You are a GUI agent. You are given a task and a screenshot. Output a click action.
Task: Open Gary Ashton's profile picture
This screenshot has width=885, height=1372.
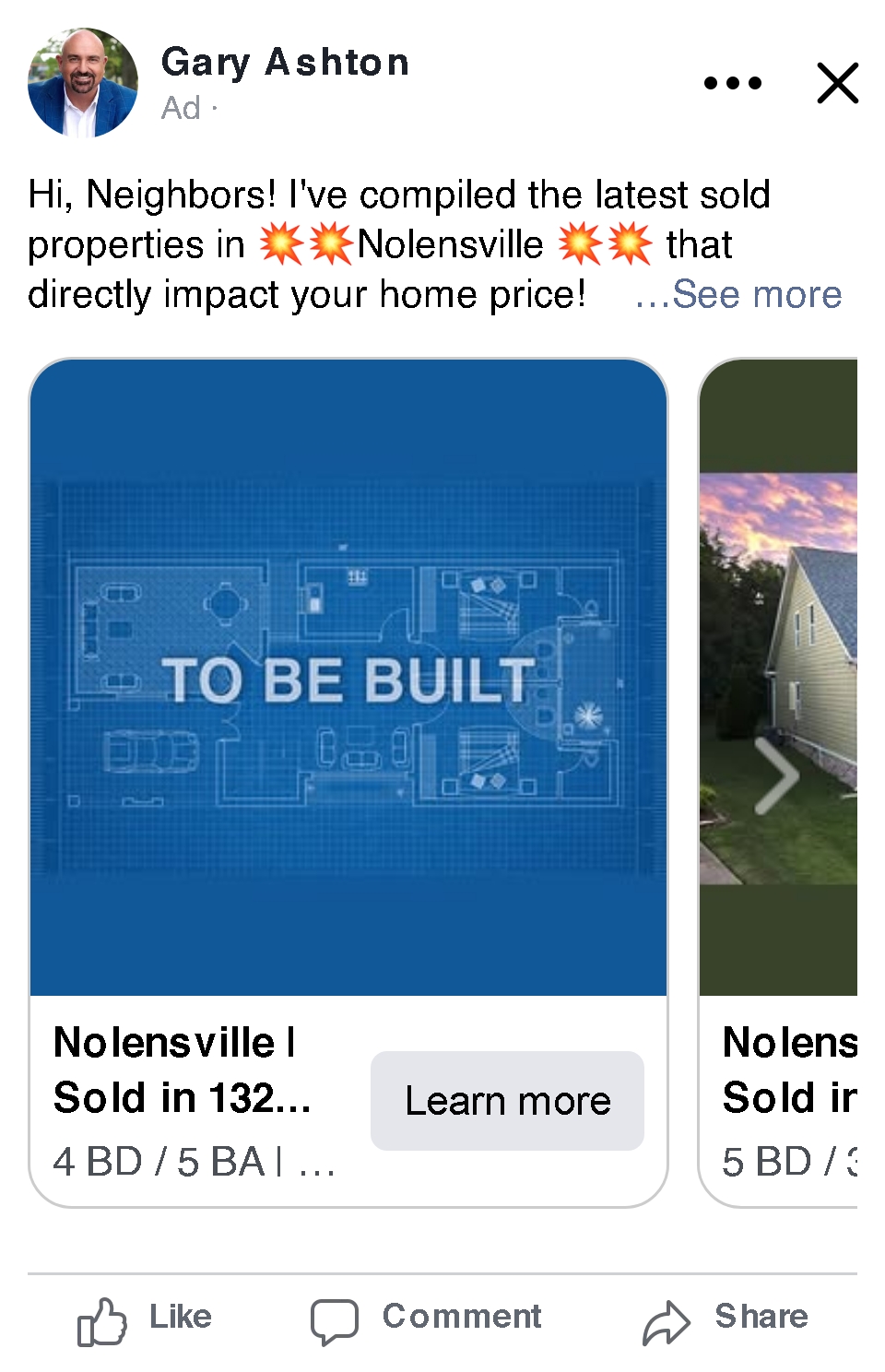click(83, 83)
